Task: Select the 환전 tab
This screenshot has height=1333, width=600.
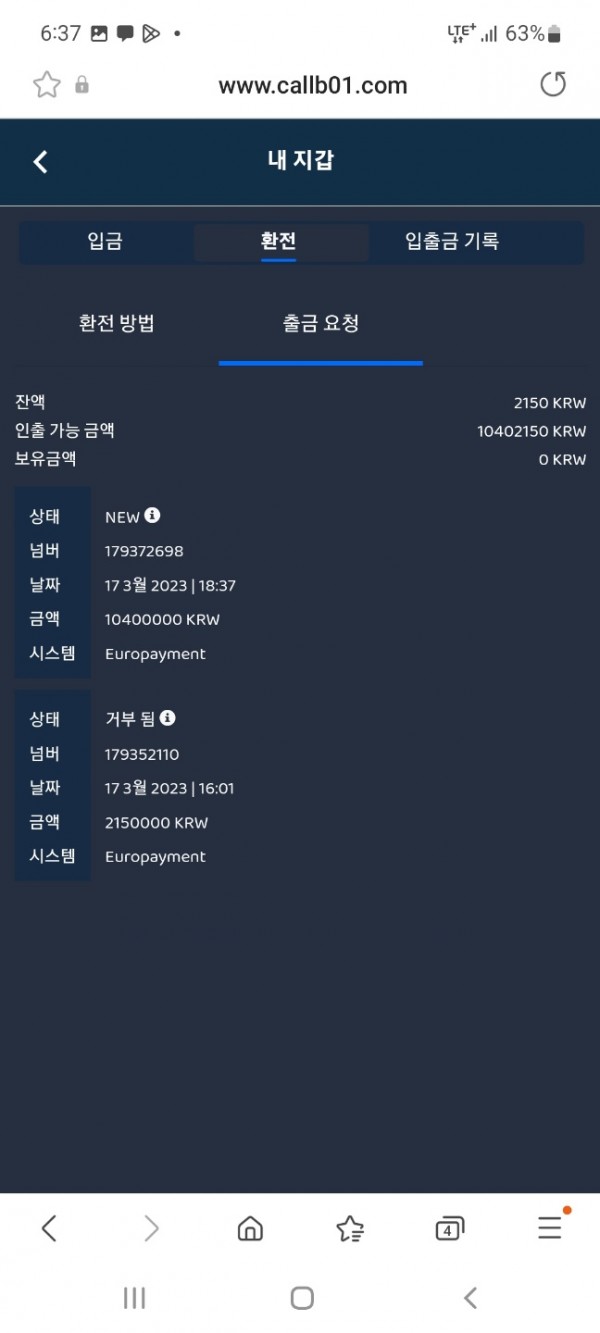Action: [x=279, y=242]
